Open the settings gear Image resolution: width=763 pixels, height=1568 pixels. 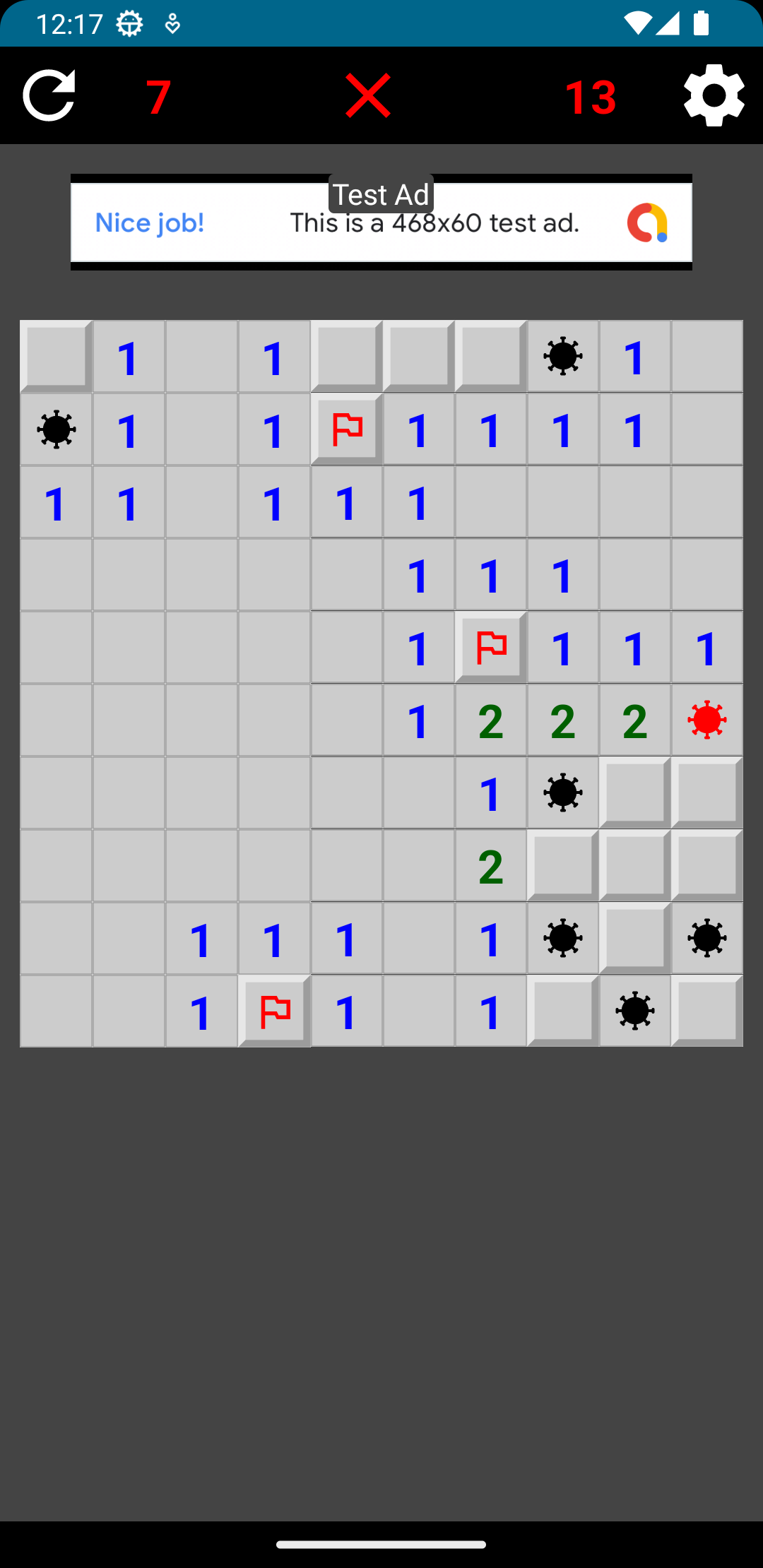click(714, 95)
